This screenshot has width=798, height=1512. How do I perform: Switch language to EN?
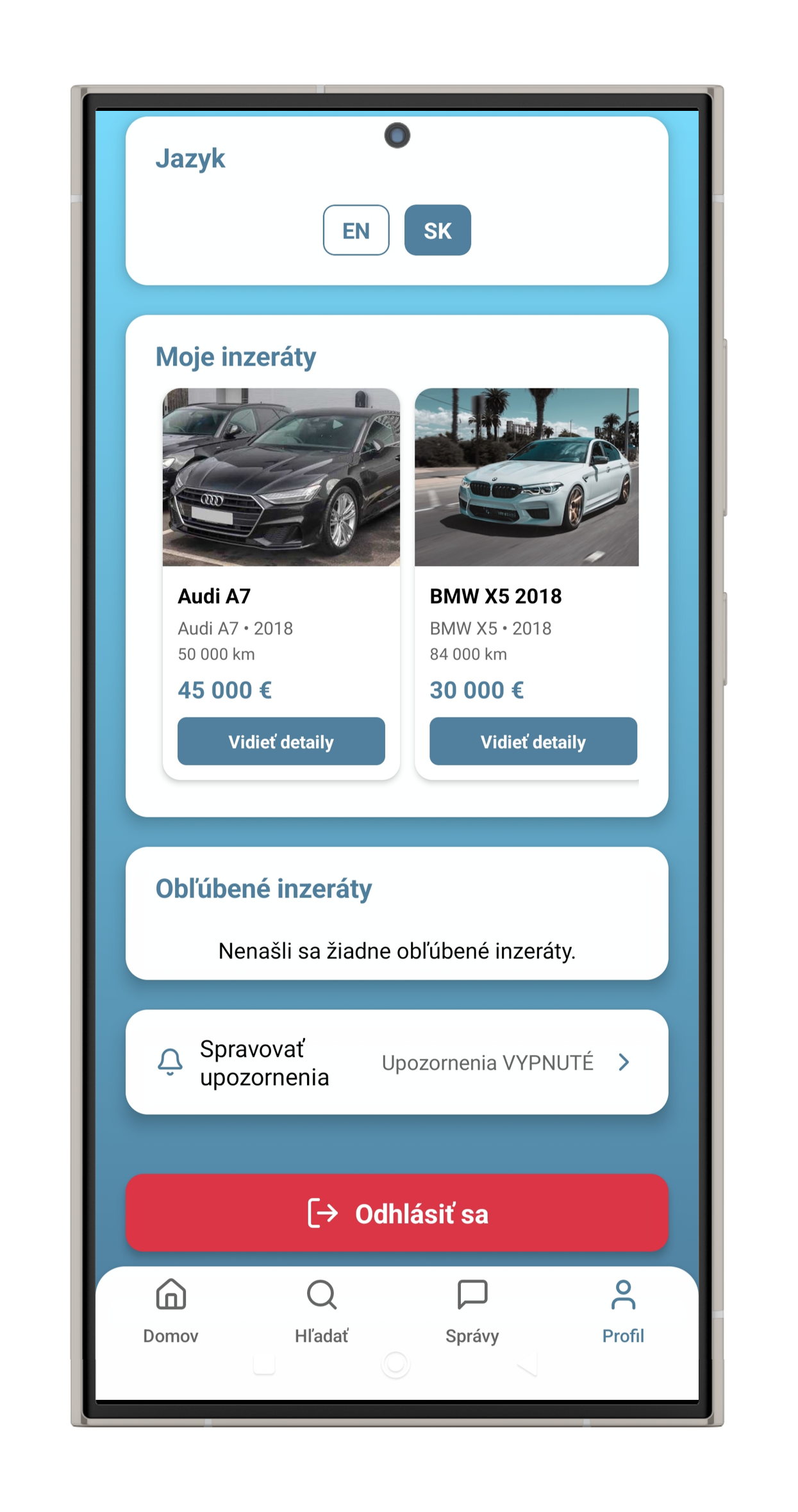(x=356, y=230)
